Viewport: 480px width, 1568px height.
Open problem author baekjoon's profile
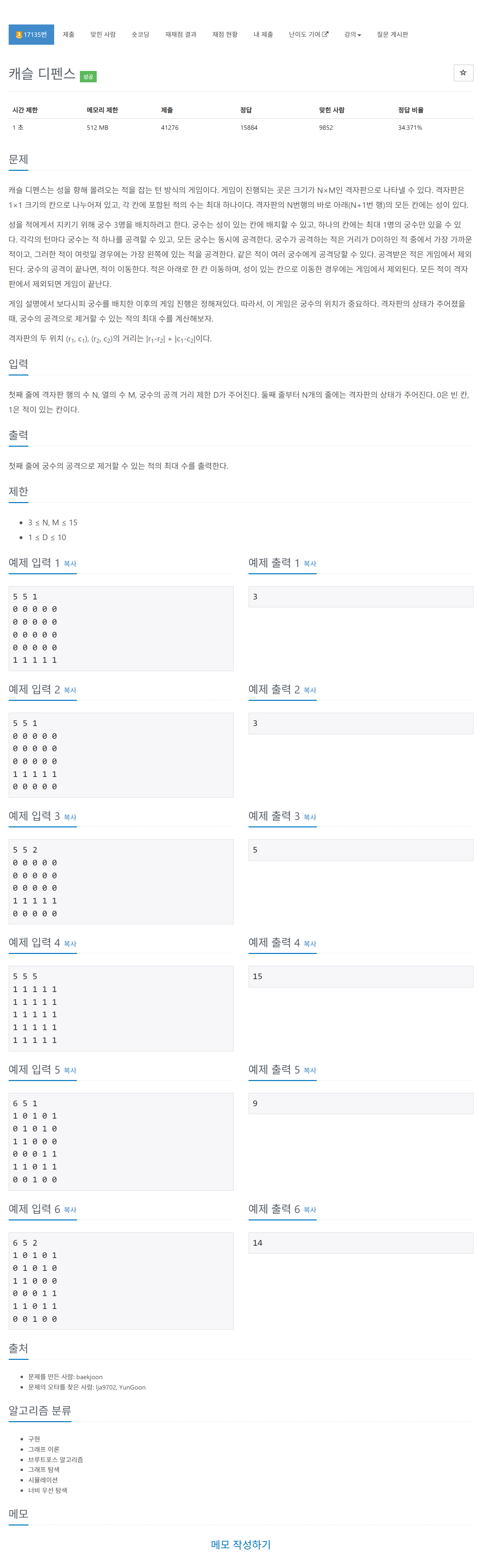click(x=89, y=1377)
